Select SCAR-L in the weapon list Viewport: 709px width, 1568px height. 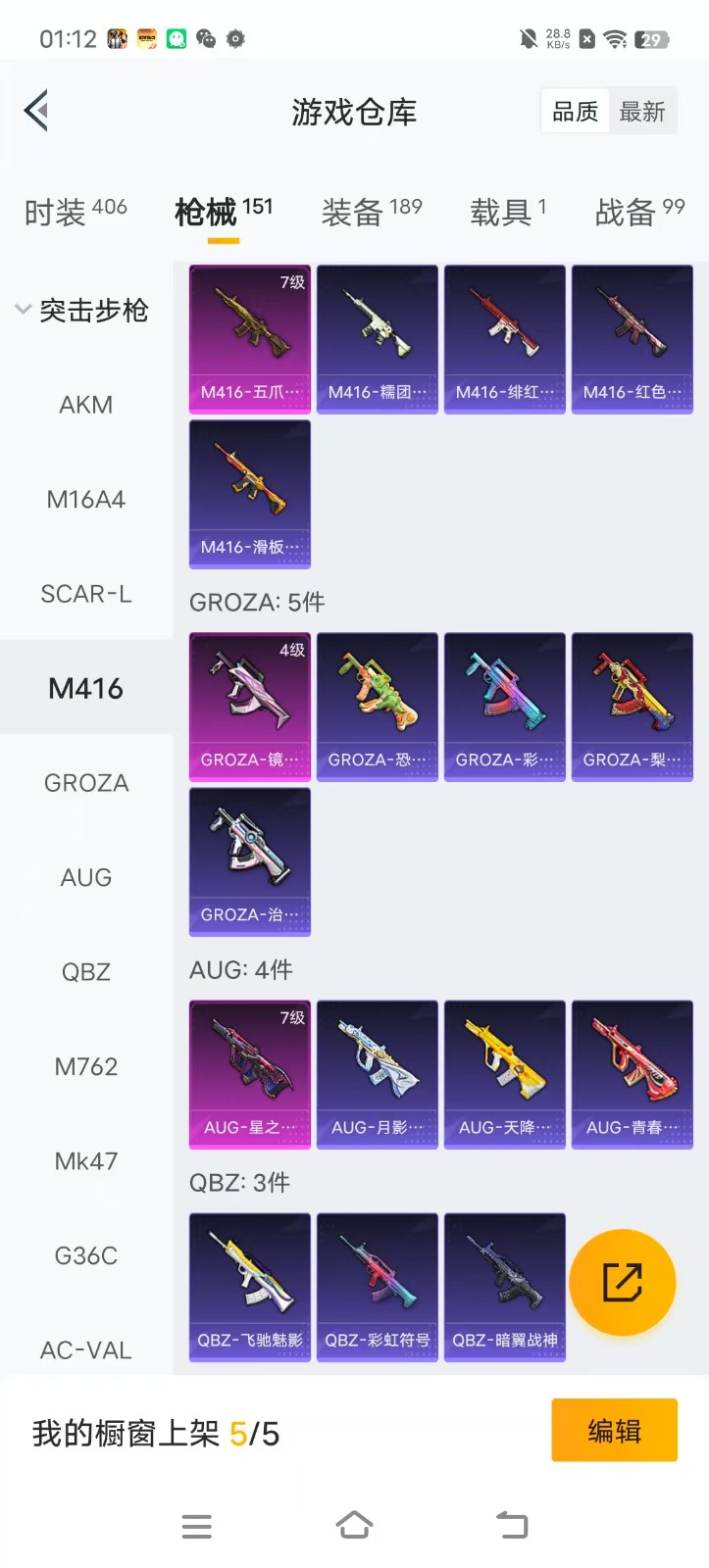(86, 594)
